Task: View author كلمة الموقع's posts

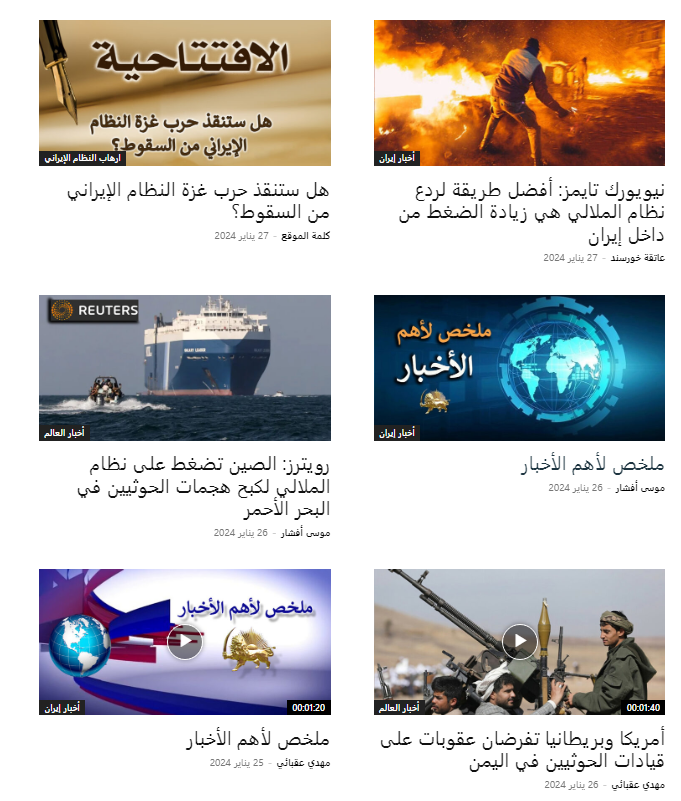Action: point(305,236)
